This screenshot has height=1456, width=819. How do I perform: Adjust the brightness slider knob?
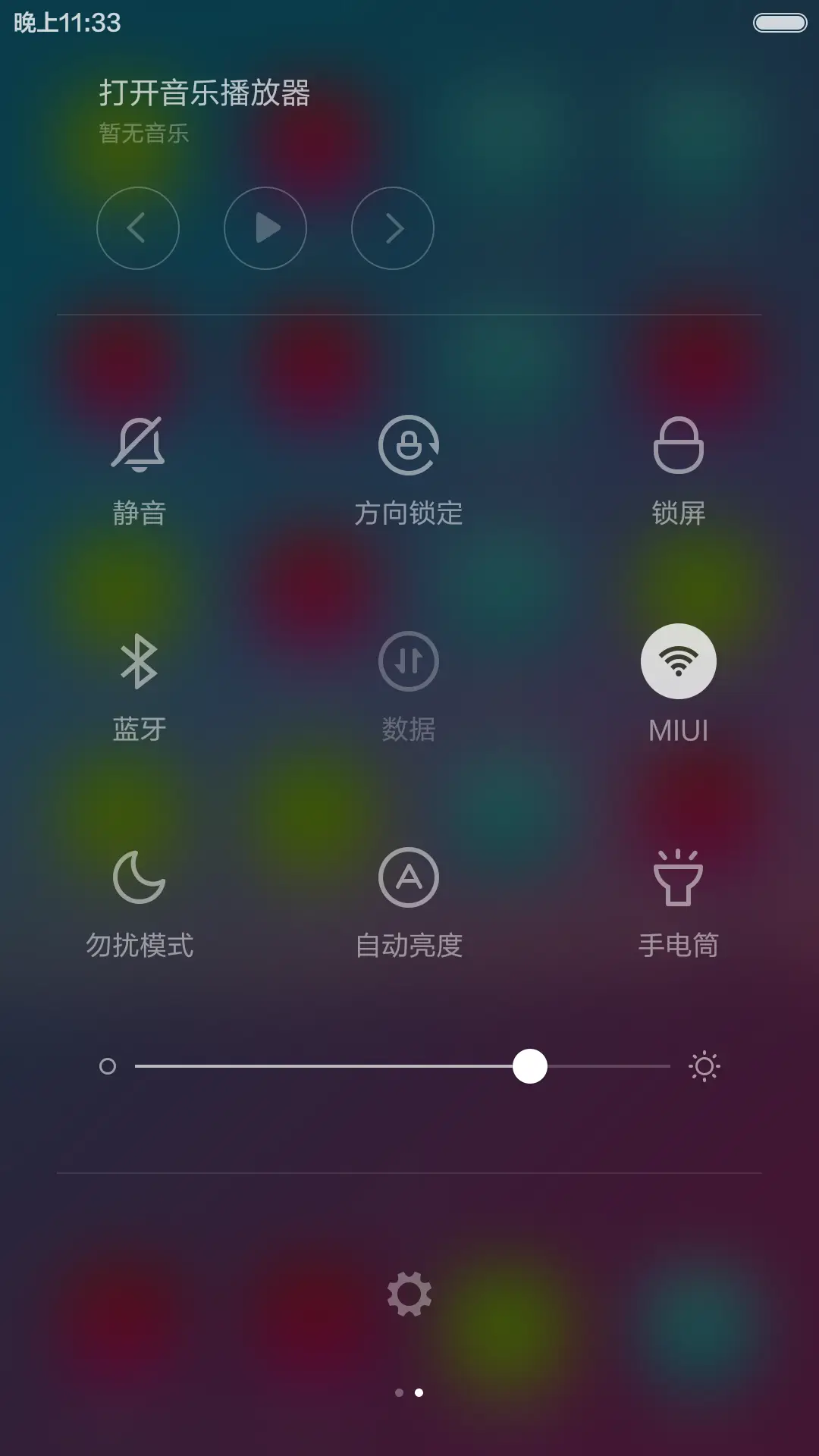coord(529,1066)
